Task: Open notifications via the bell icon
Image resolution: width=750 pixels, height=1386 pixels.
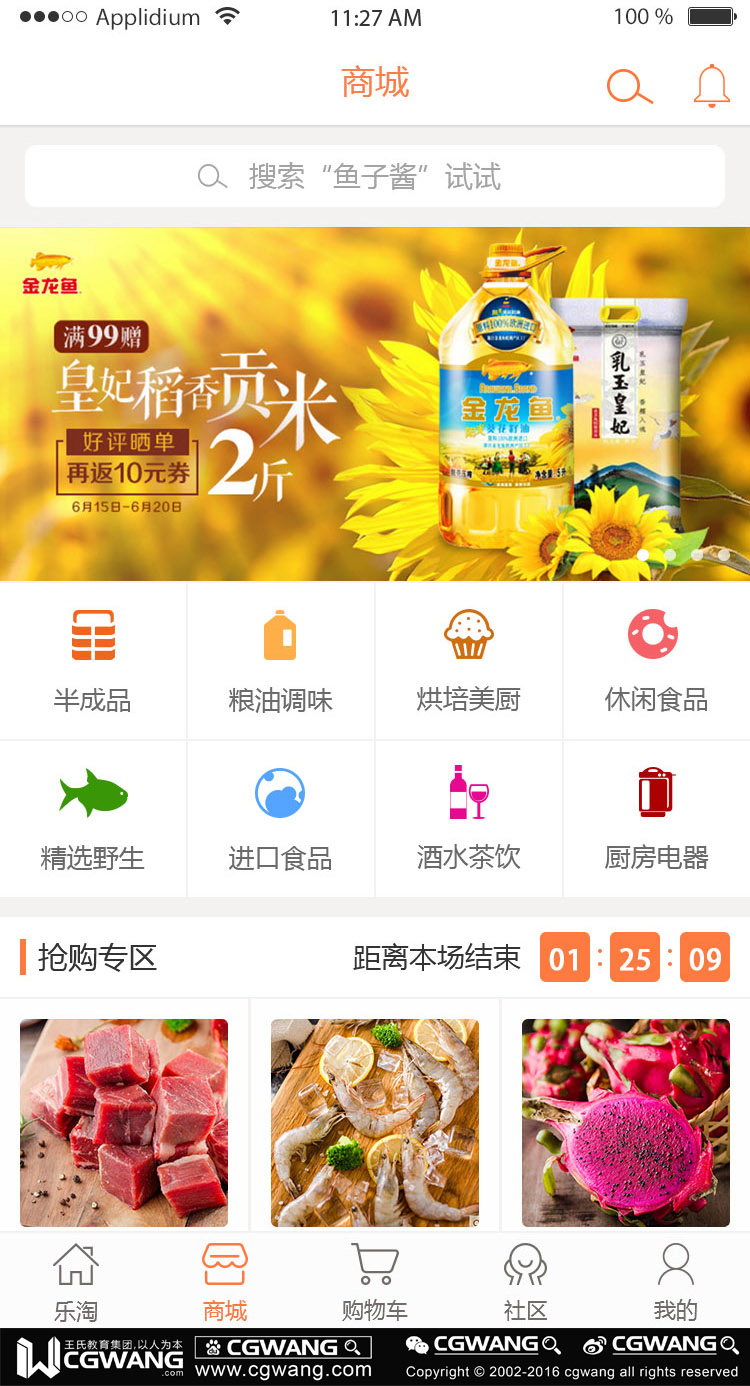Action: click(711, 85)
